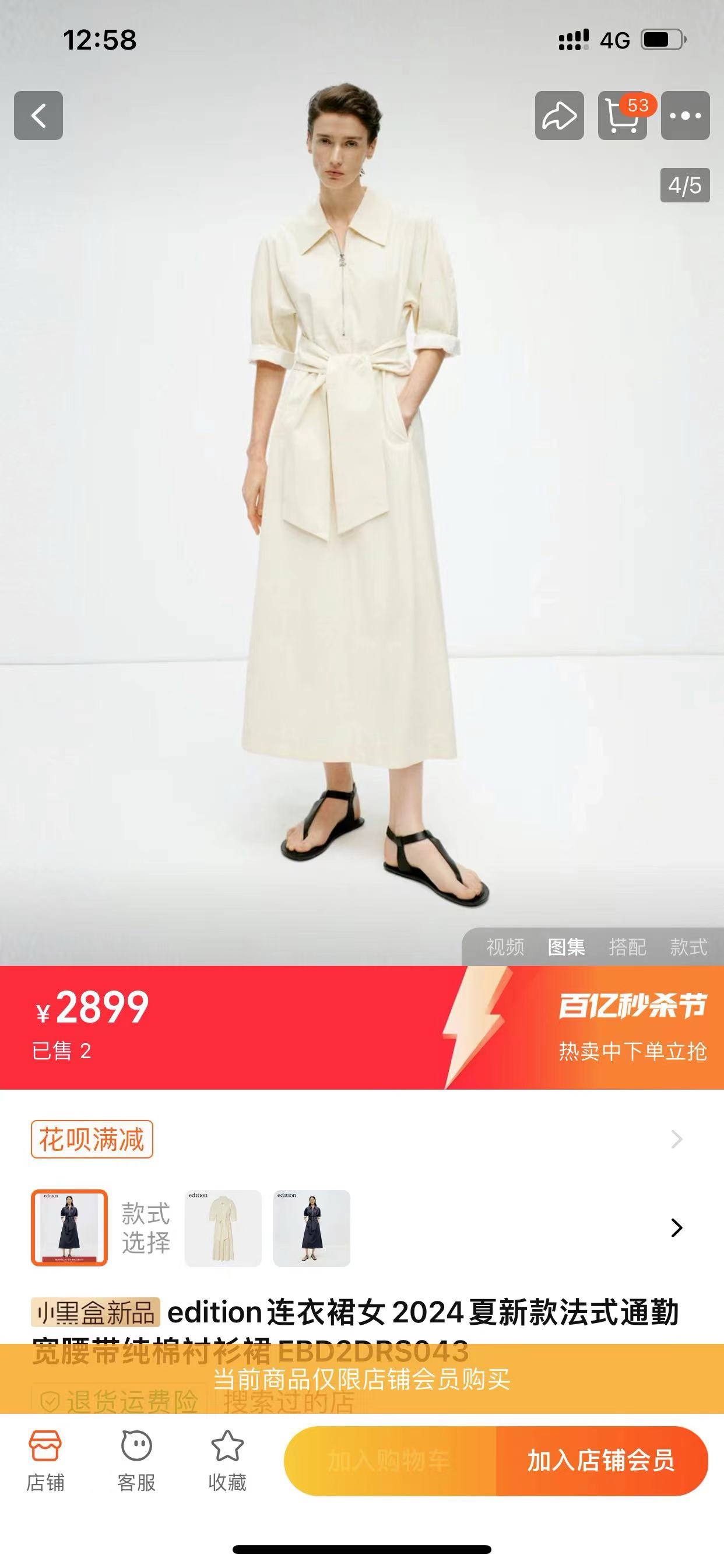Open the three-dot overflow menu
This screenshot has width=724, height=1568.
(x=685, y=116)
